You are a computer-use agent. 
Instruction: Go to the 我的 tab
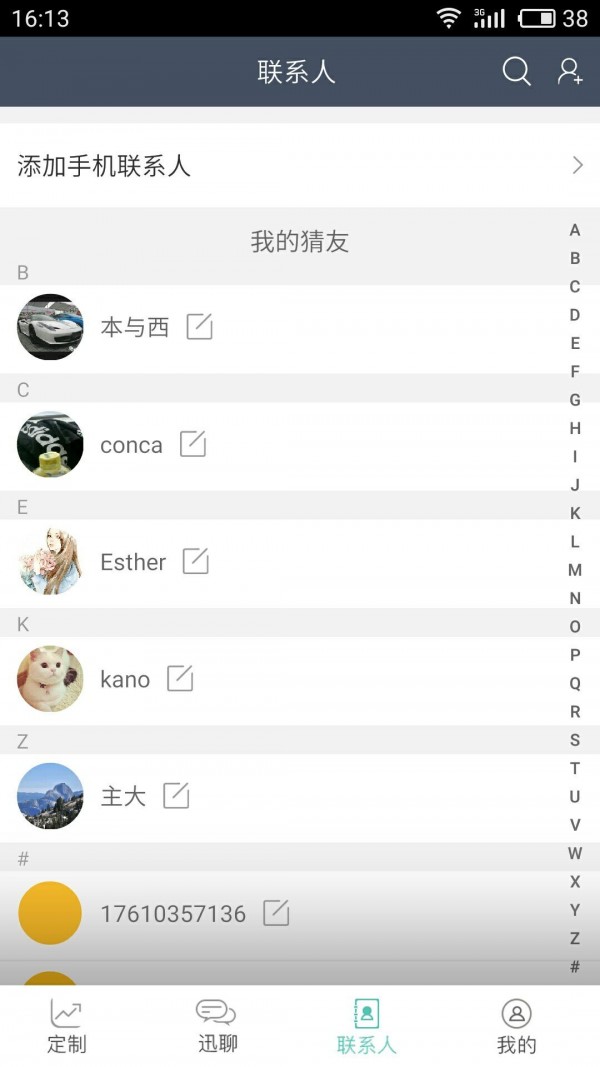point(516,1027)
